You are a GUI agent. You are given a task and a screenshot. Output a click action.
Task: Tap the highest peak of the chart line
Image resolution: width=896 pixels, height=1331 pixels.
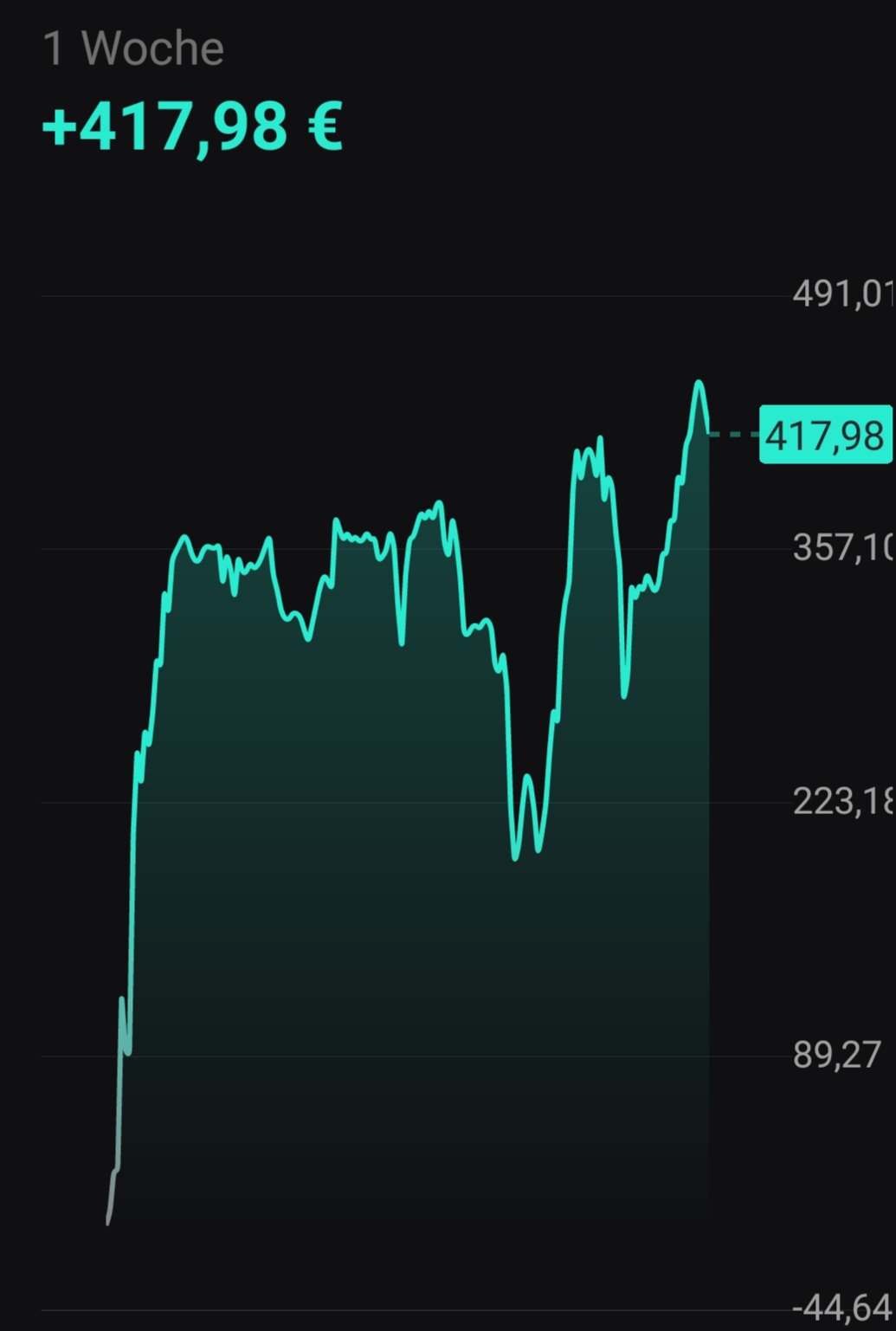698,383
